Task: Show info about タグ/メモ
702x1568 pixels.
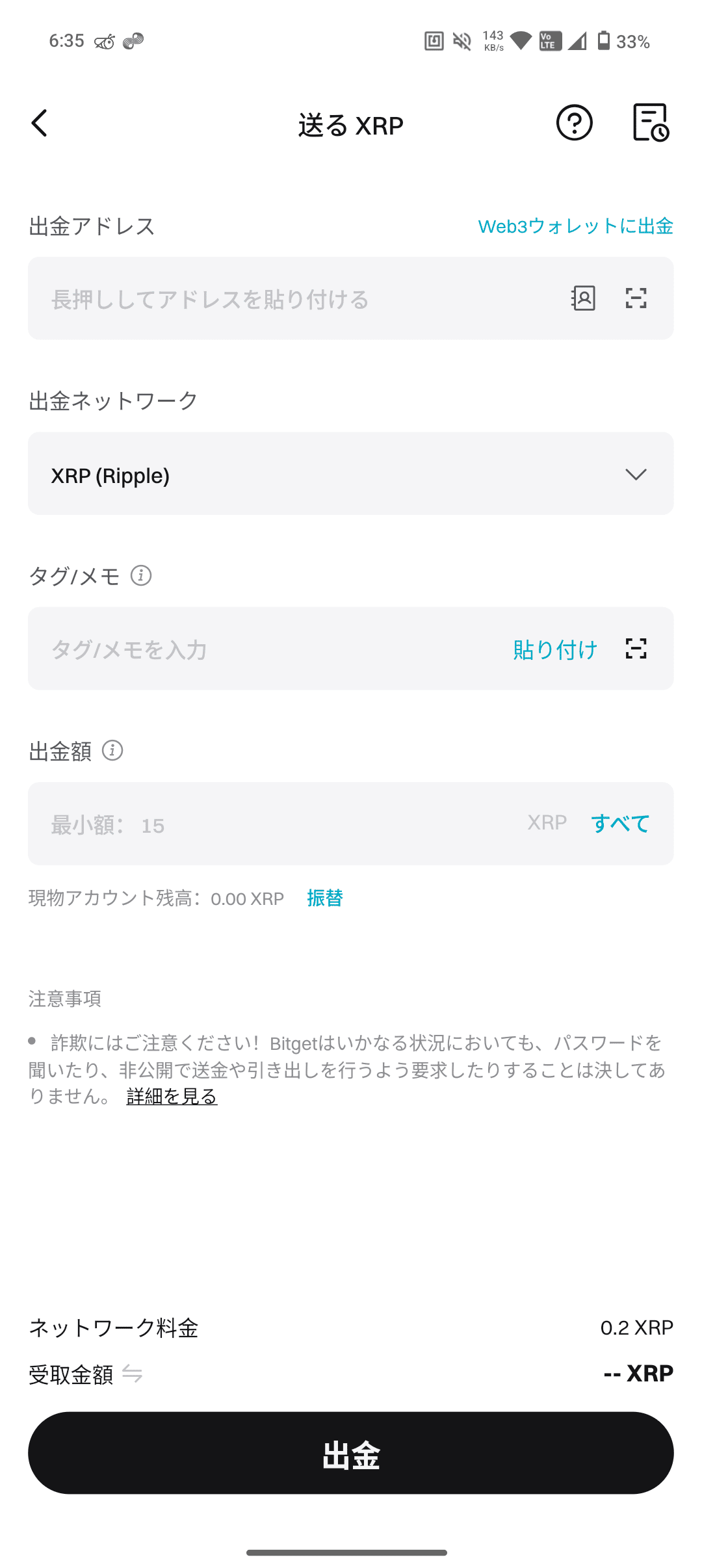Action: coord(141,575)
